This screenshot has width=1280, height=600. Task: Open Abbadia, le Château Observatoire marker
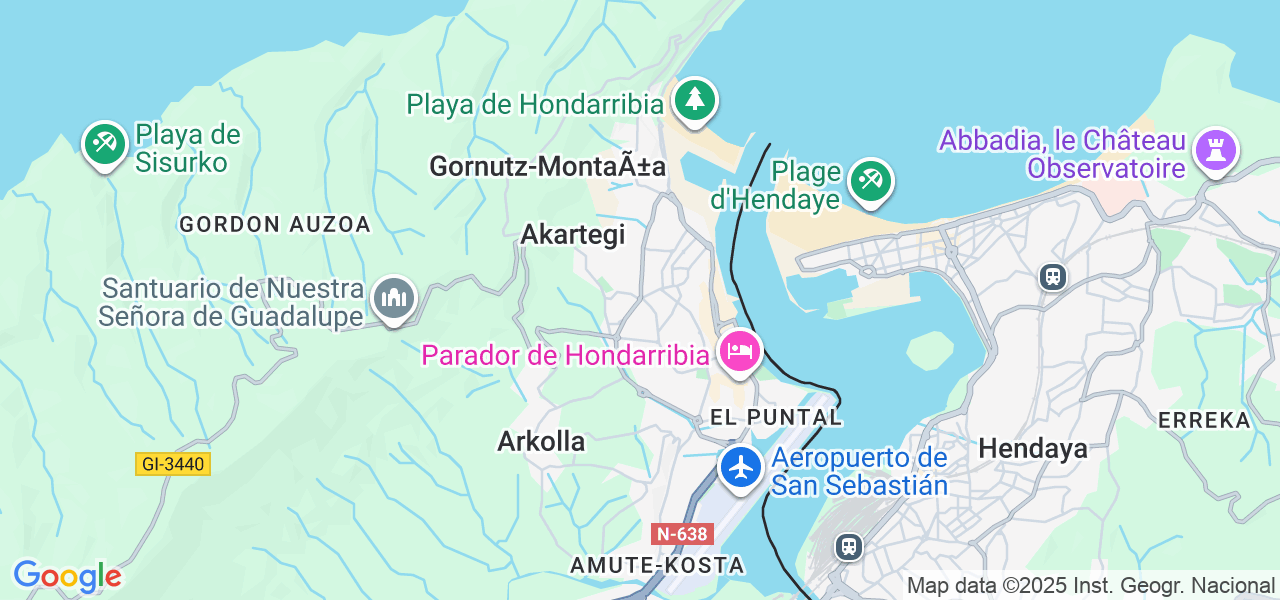click(1216, 152)
